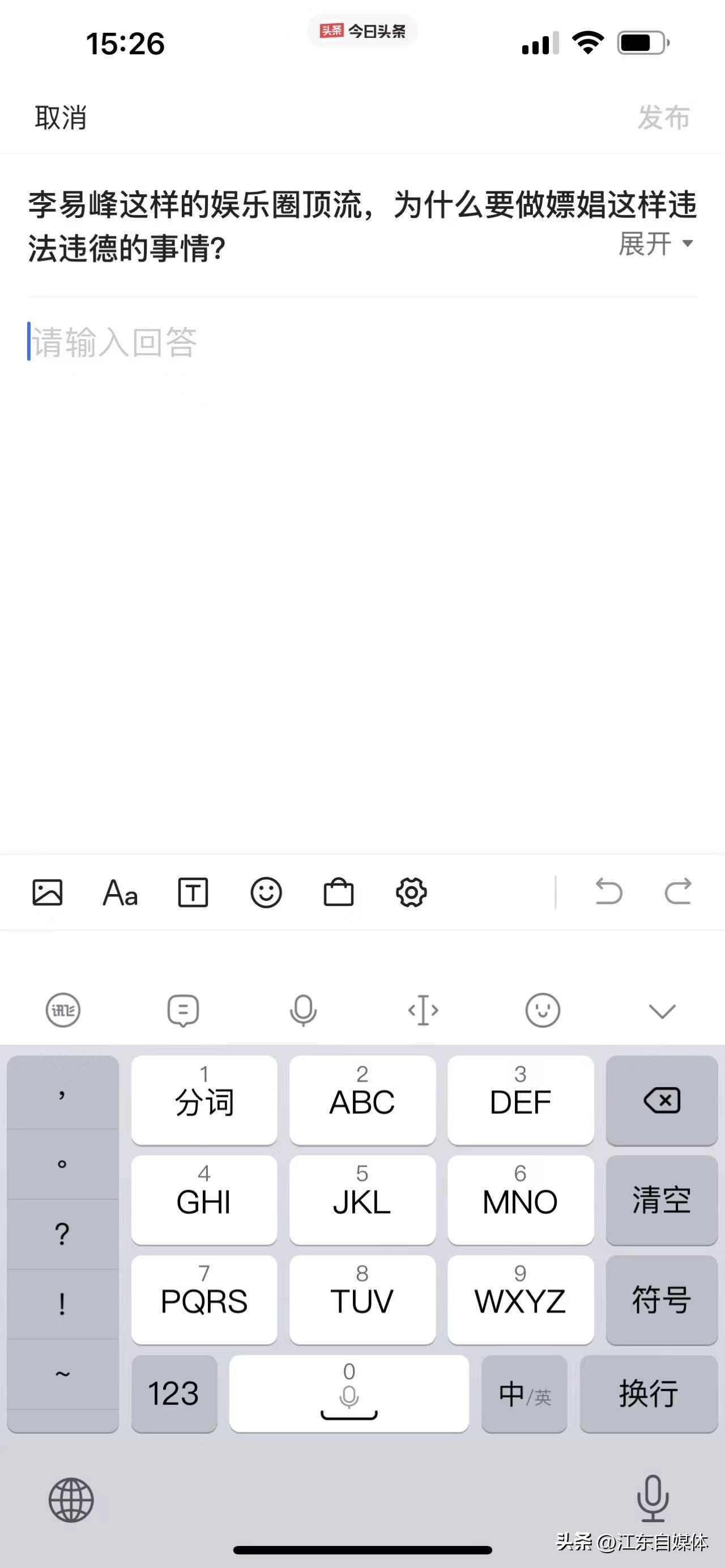Open the editor settings gear
725x1568 pixels.
pos(412,893)
